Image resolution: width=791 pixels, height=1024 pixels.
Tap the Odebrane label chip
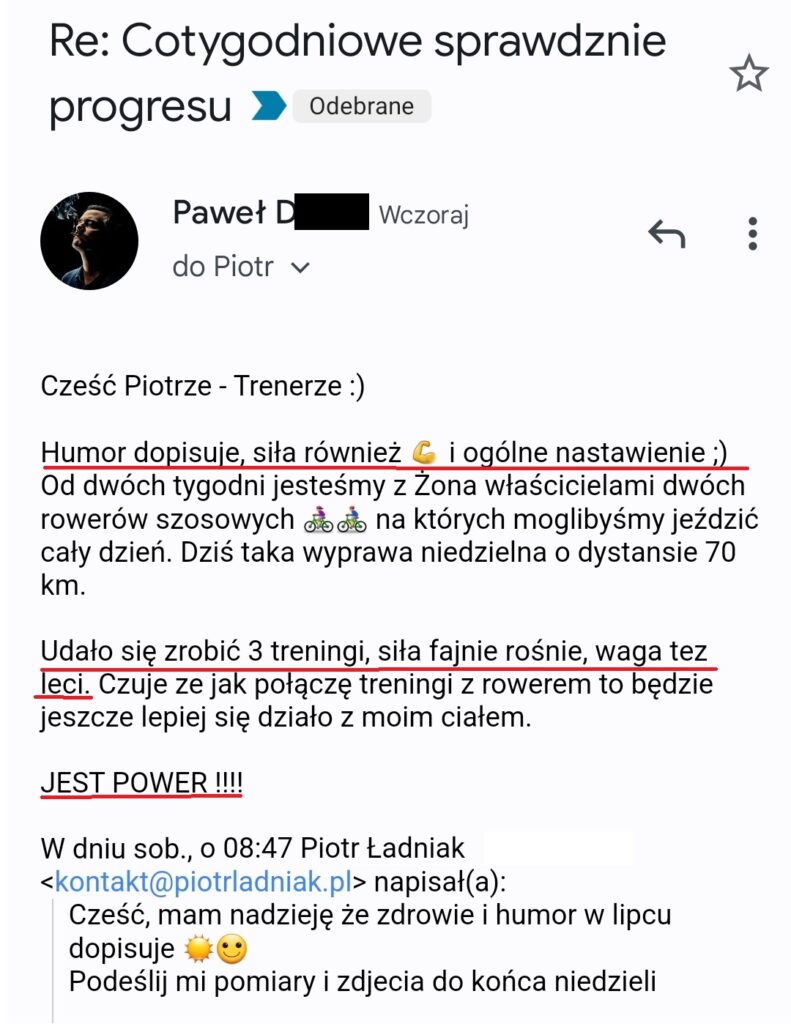point(361,106)
